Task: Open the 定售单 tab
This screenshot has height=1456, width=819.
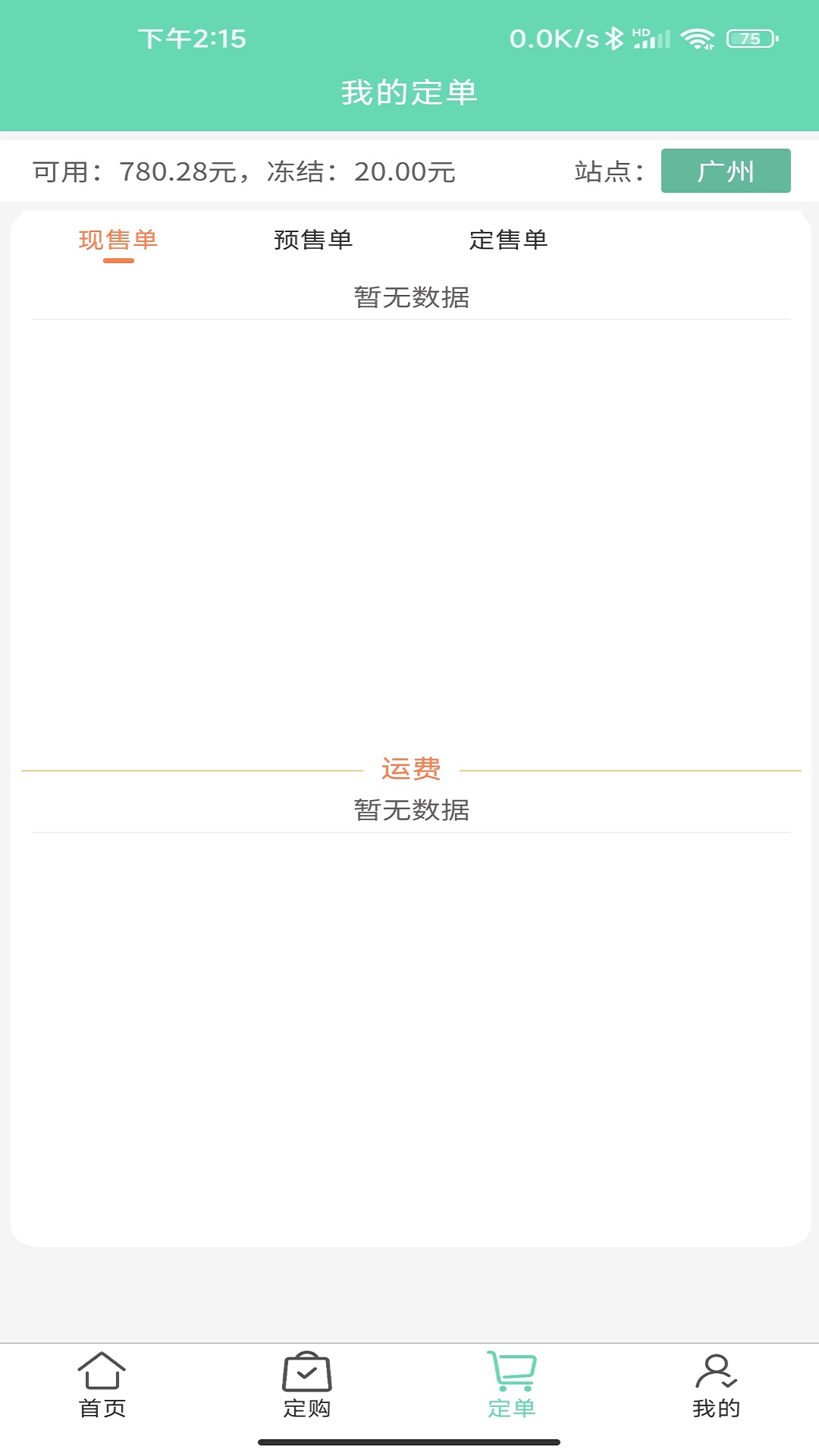Action: (508, 240)
